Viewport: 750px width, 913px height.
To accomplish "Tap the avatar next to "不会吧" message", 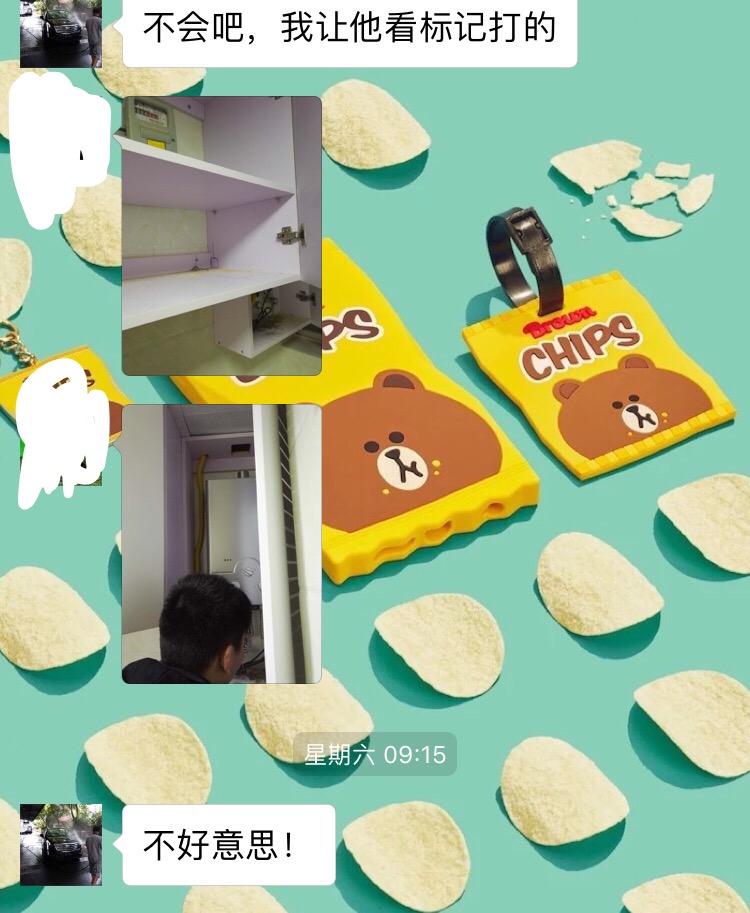I will 61,34.
